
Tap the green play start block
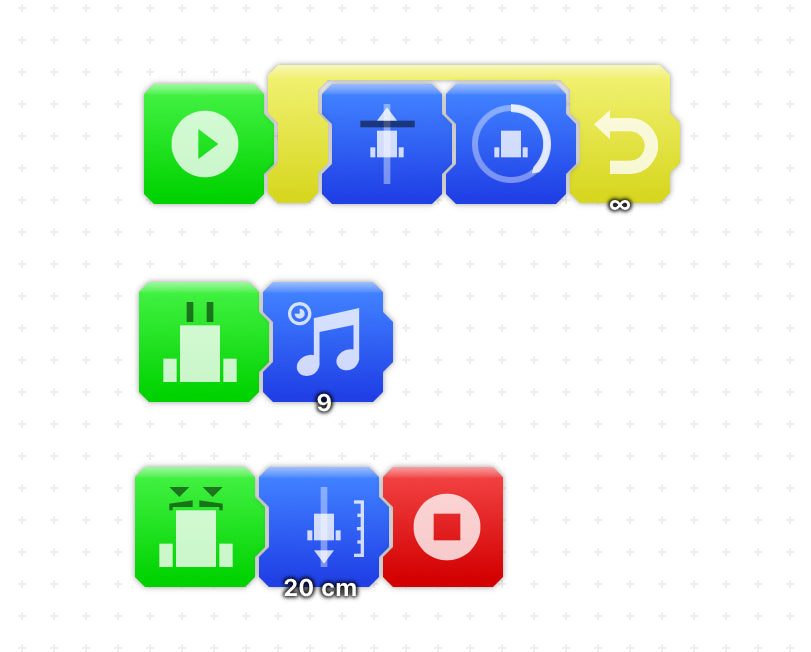pyautogui.click(x=205, y=144)
